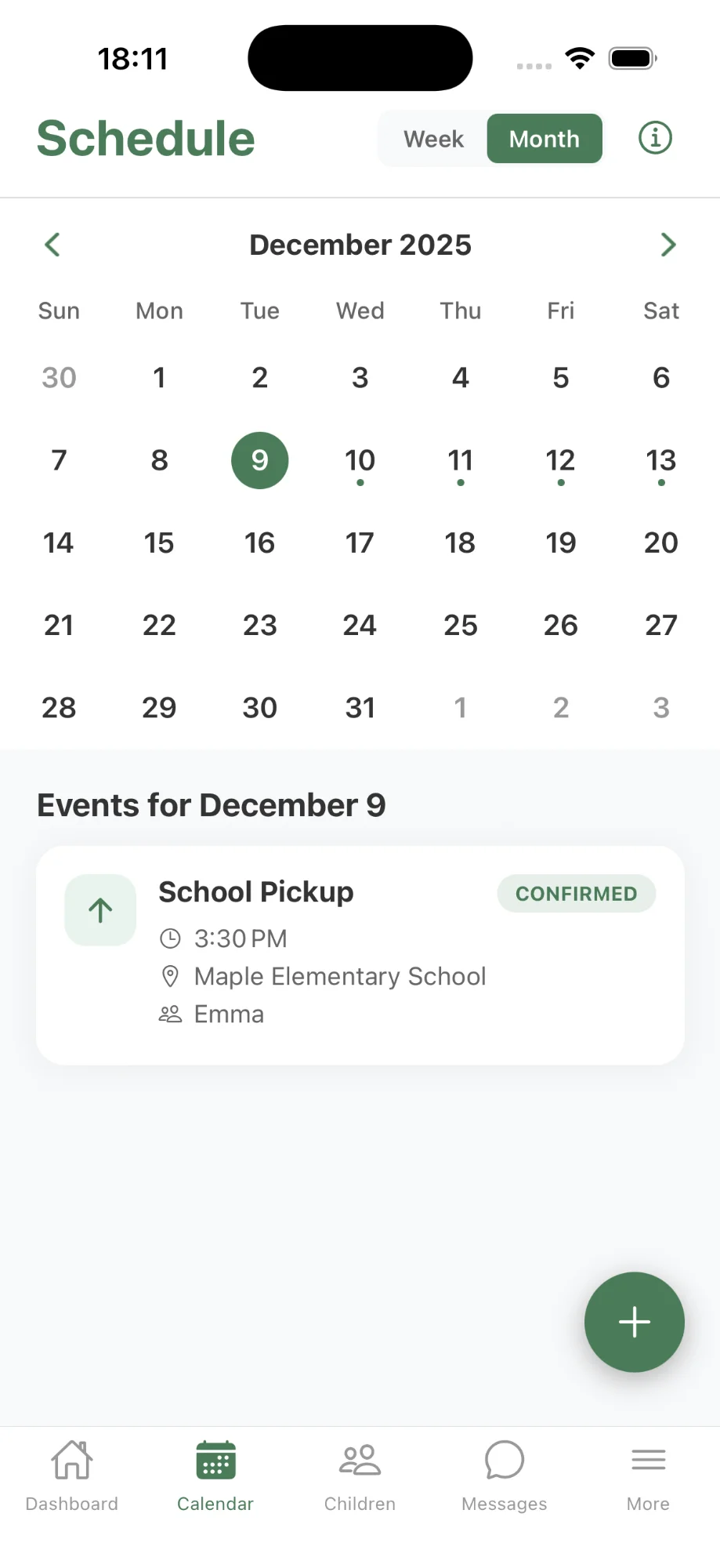
Task: Keep Month view selected in the toggle
Action: coord(545,138)
